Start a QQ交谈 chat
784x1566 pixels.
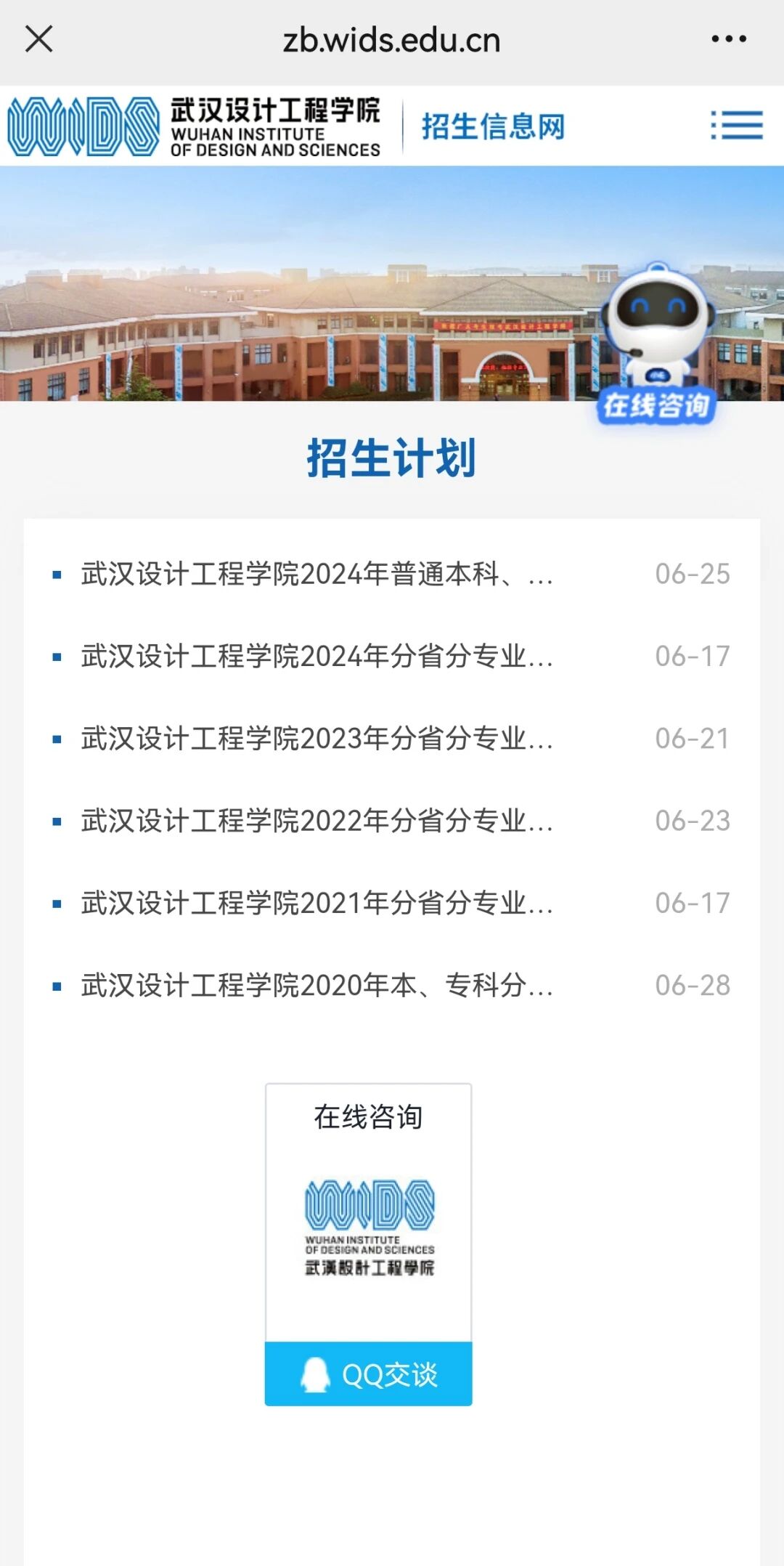click(x=369, y=1374)
